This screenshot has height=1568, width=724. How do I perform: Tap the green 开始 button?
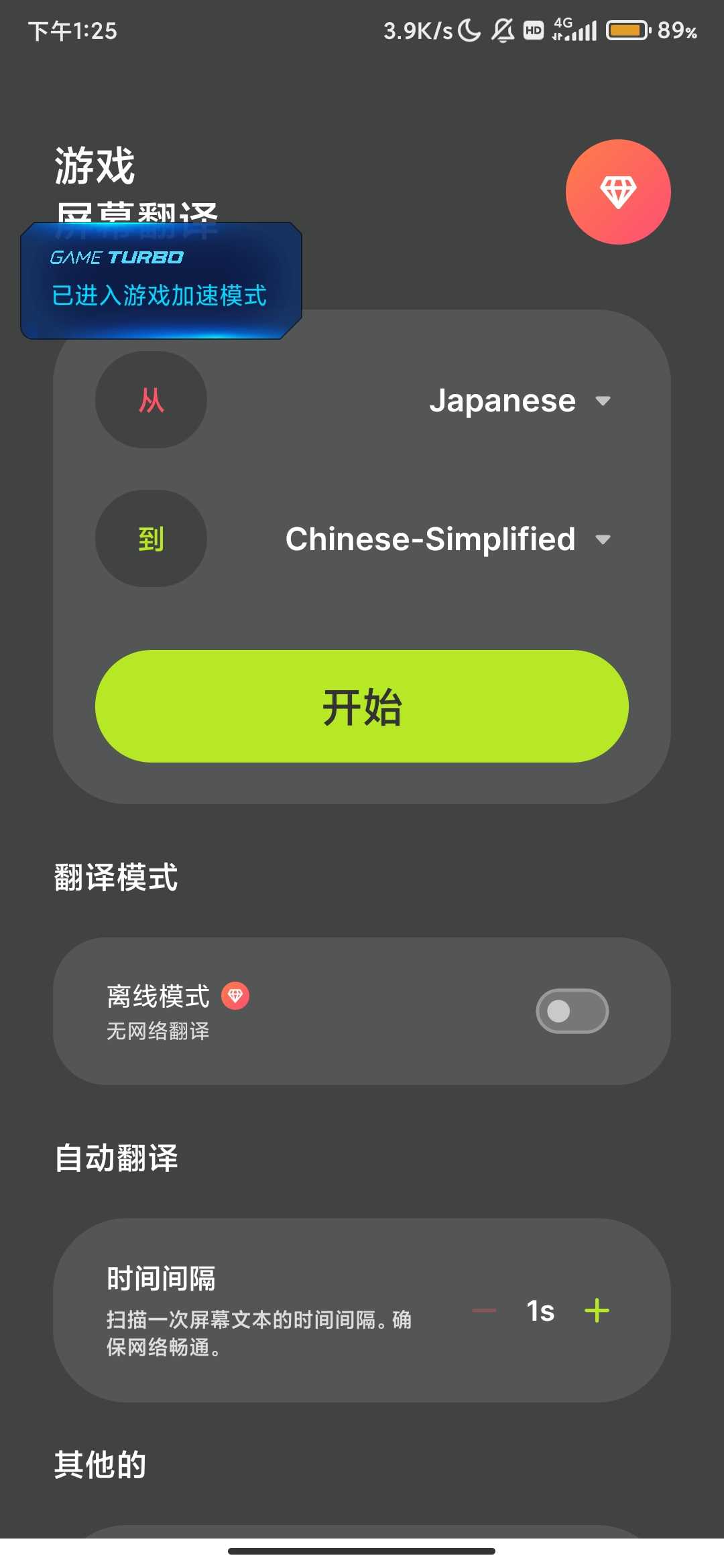click(361, 706)
